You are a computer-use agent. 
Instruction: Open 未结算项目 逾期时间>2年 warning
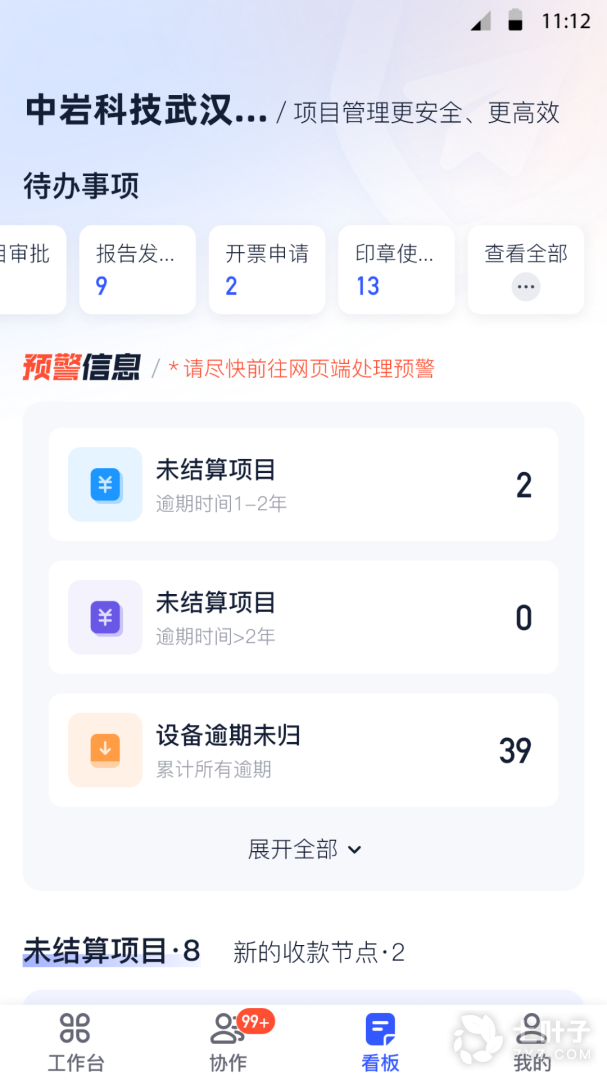tap(303, 617)
